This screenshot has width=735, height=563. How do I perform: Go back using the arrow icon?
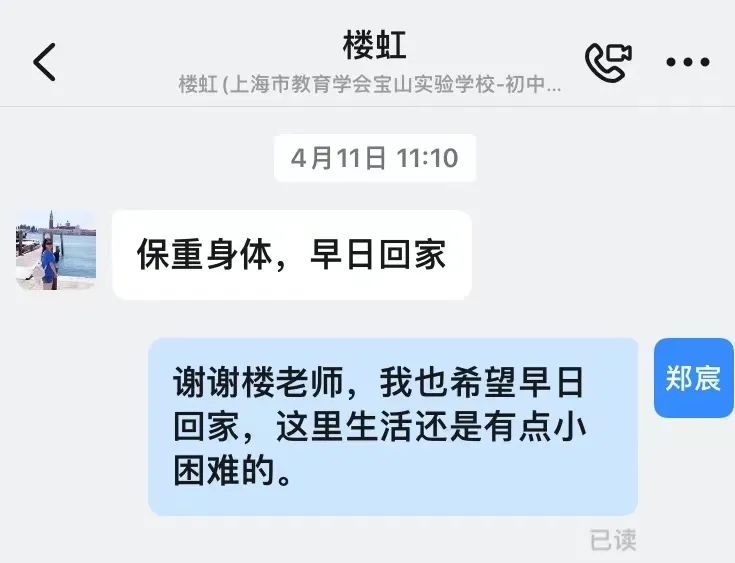pos(45,62)
